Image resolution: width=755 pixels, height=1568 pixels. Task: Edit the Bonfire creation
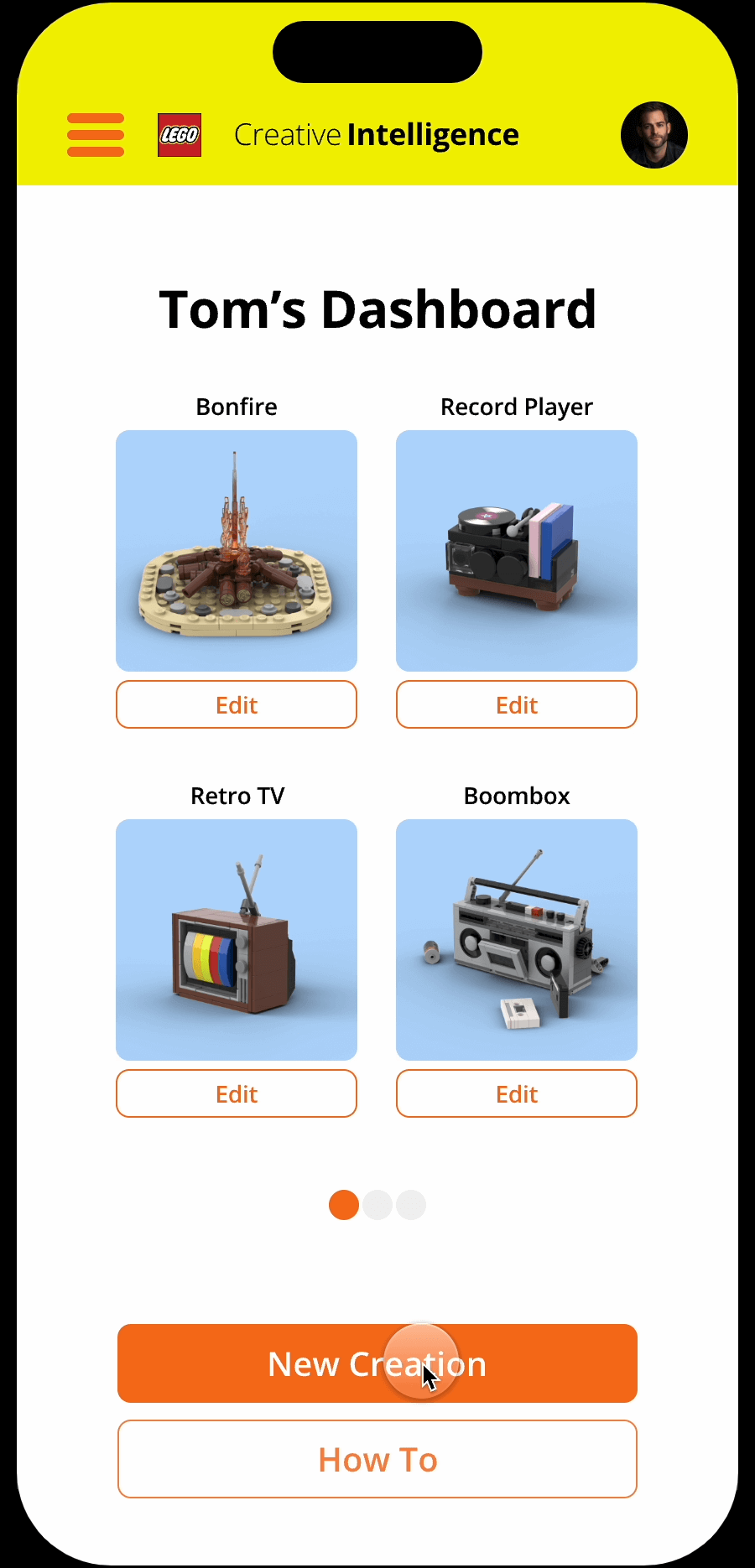point(237,705)
